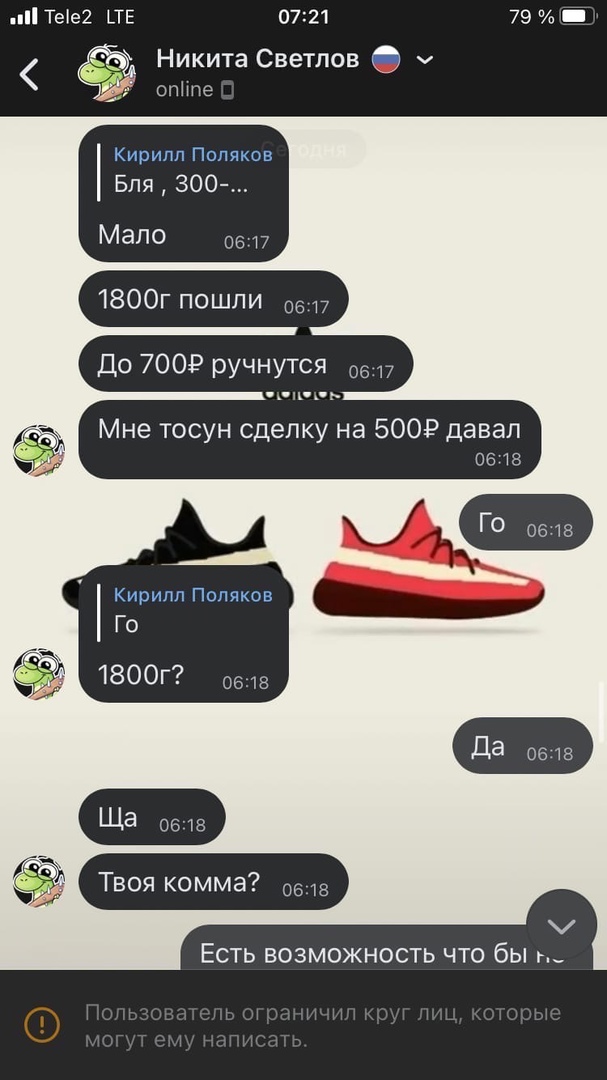Screen dimensions: 607x1080
Task: Expand the dropdown next to Никита Светлов
Action: tap(425, 60)
